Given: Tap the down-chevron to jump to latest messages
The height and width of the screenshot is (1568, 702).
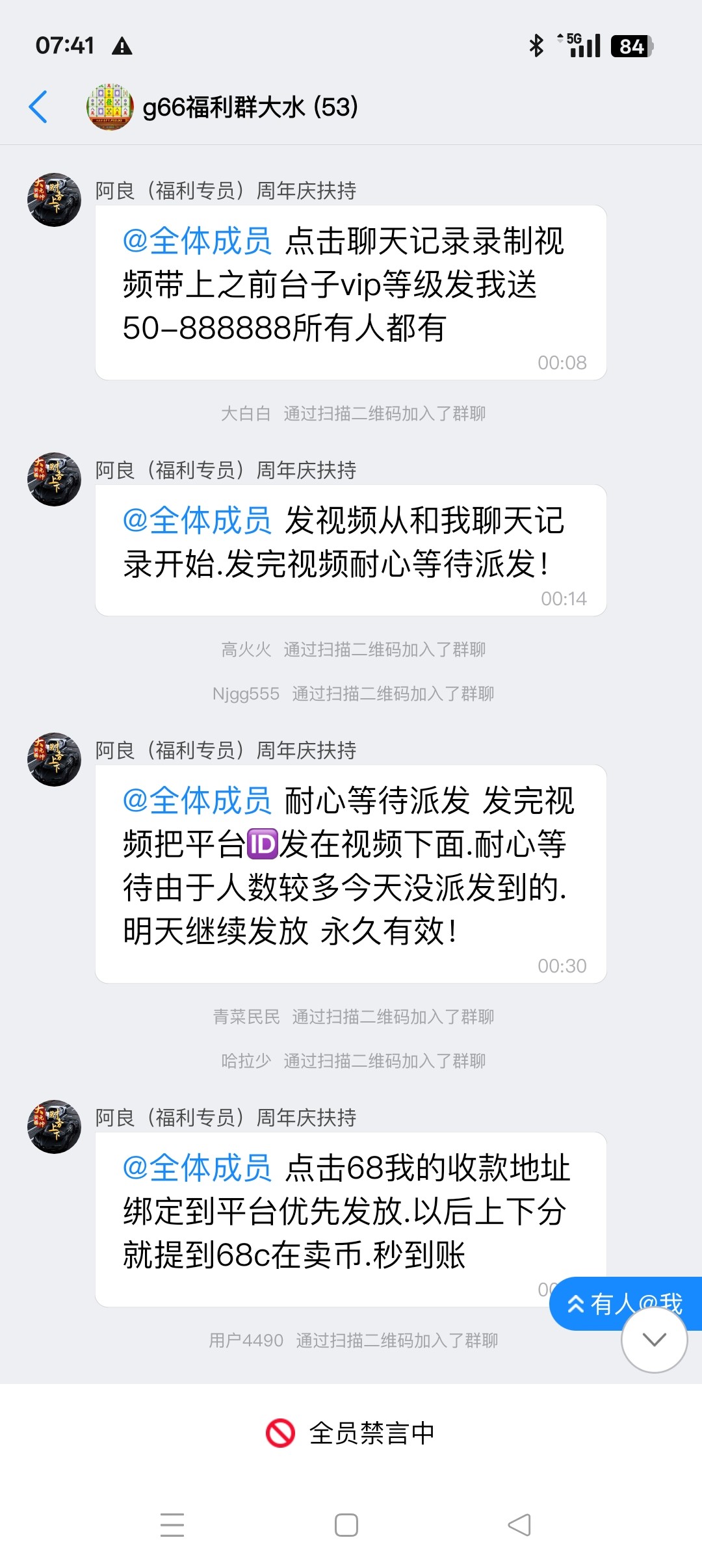Looking at the screenshot, I should pyautogui.click(x=654, y=1339).
